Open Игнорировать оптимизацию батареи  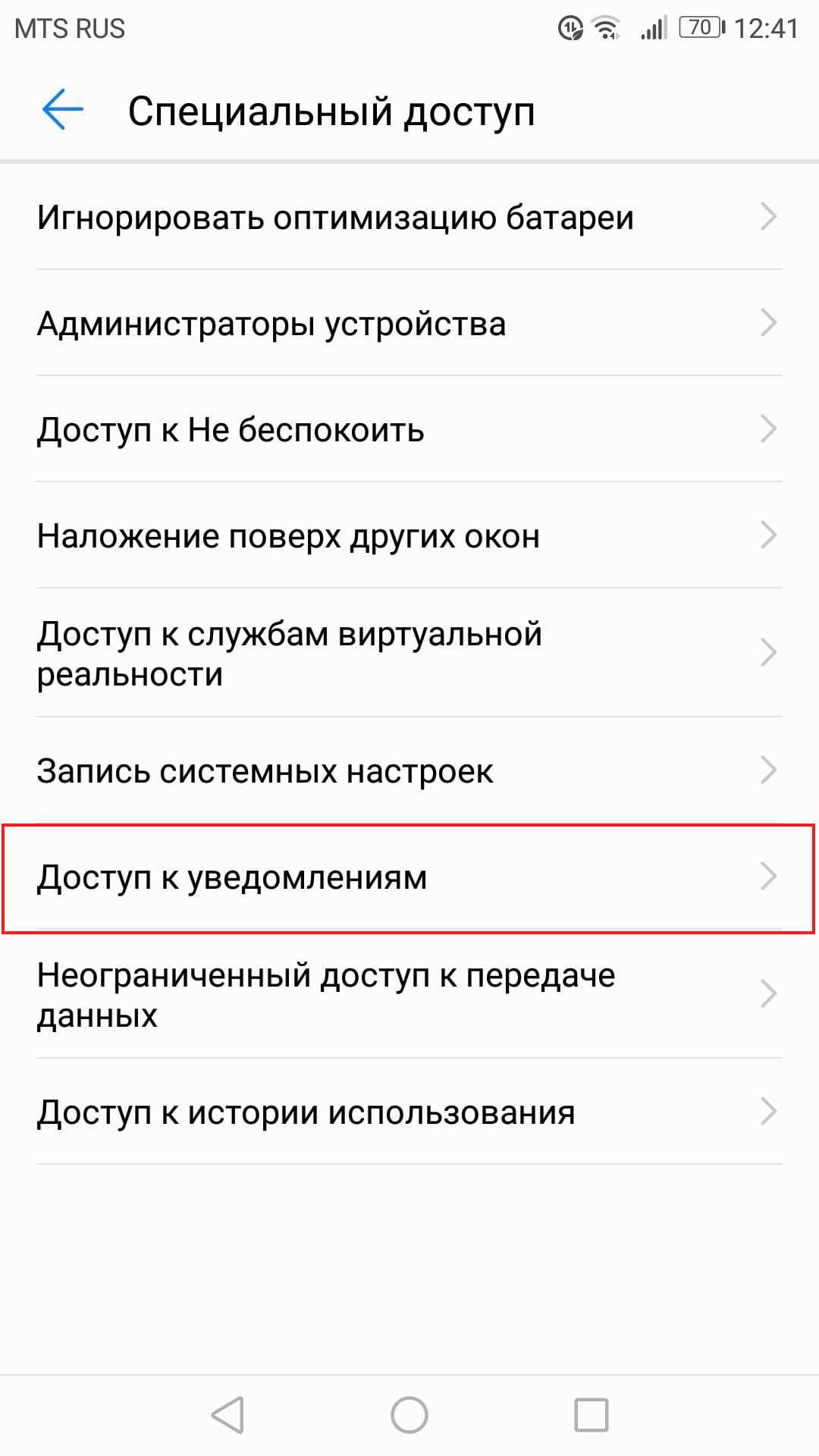(x=409, y=218)
